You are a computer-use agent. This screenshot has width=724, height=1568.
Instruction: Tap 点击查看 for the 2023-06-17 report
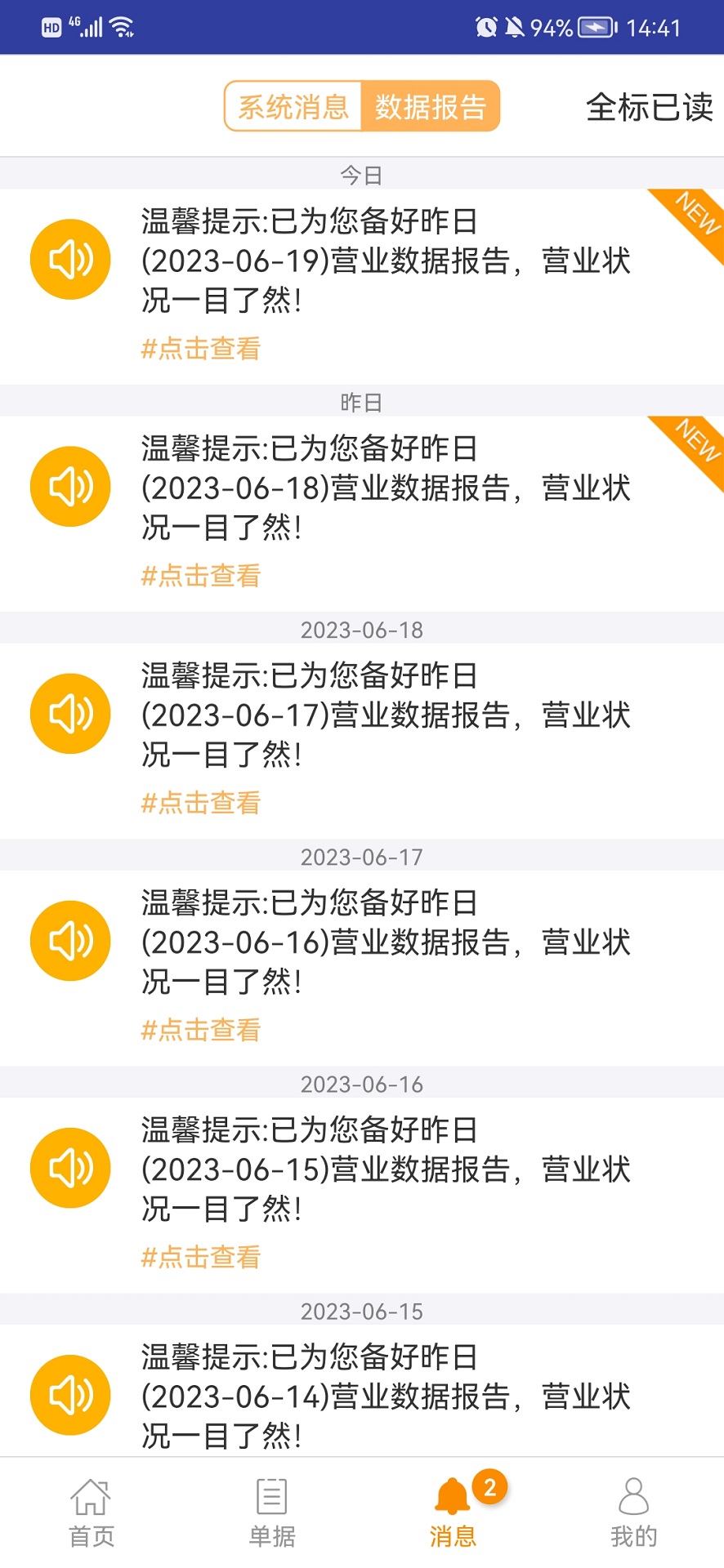(x=201, y=803)
